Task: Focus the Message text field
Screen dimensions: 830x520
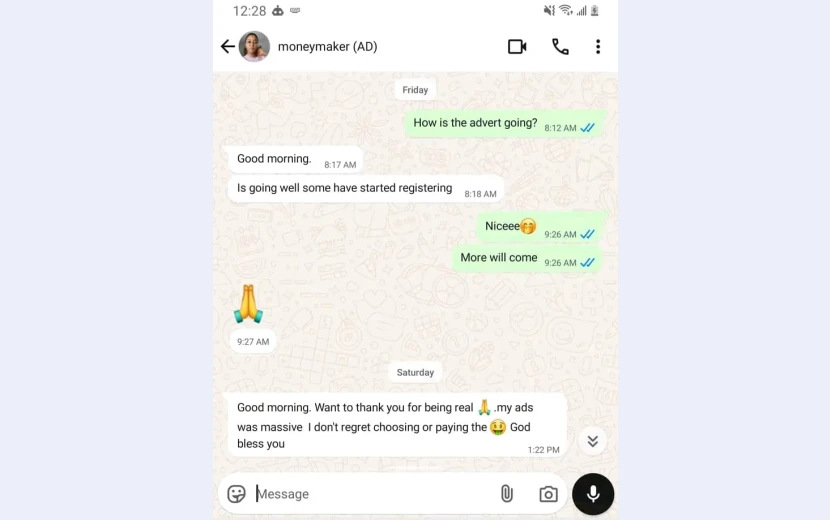Action: pos(370,494)
